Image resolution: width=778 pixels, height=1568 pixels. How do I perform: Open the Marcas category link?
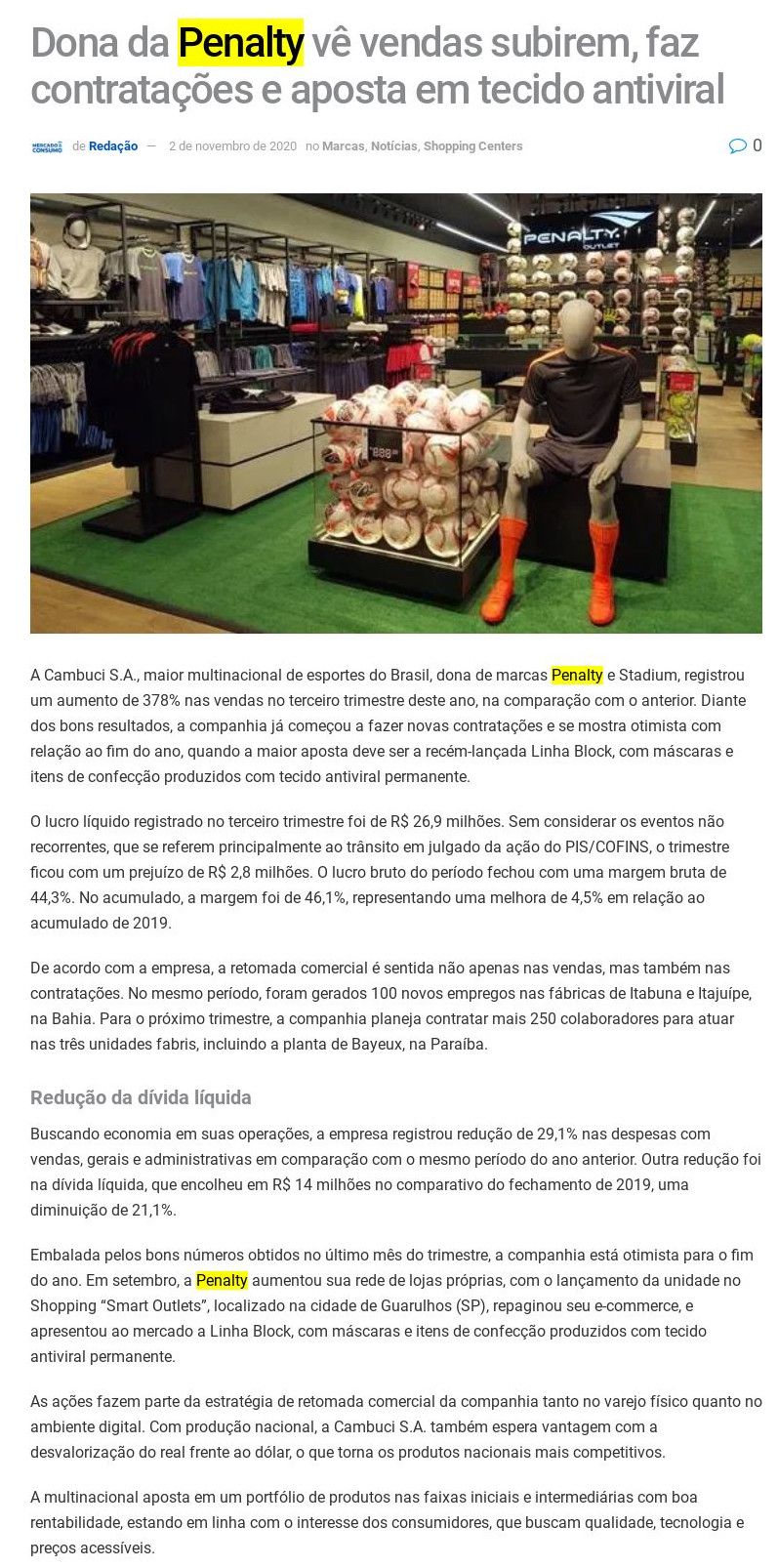344,146
